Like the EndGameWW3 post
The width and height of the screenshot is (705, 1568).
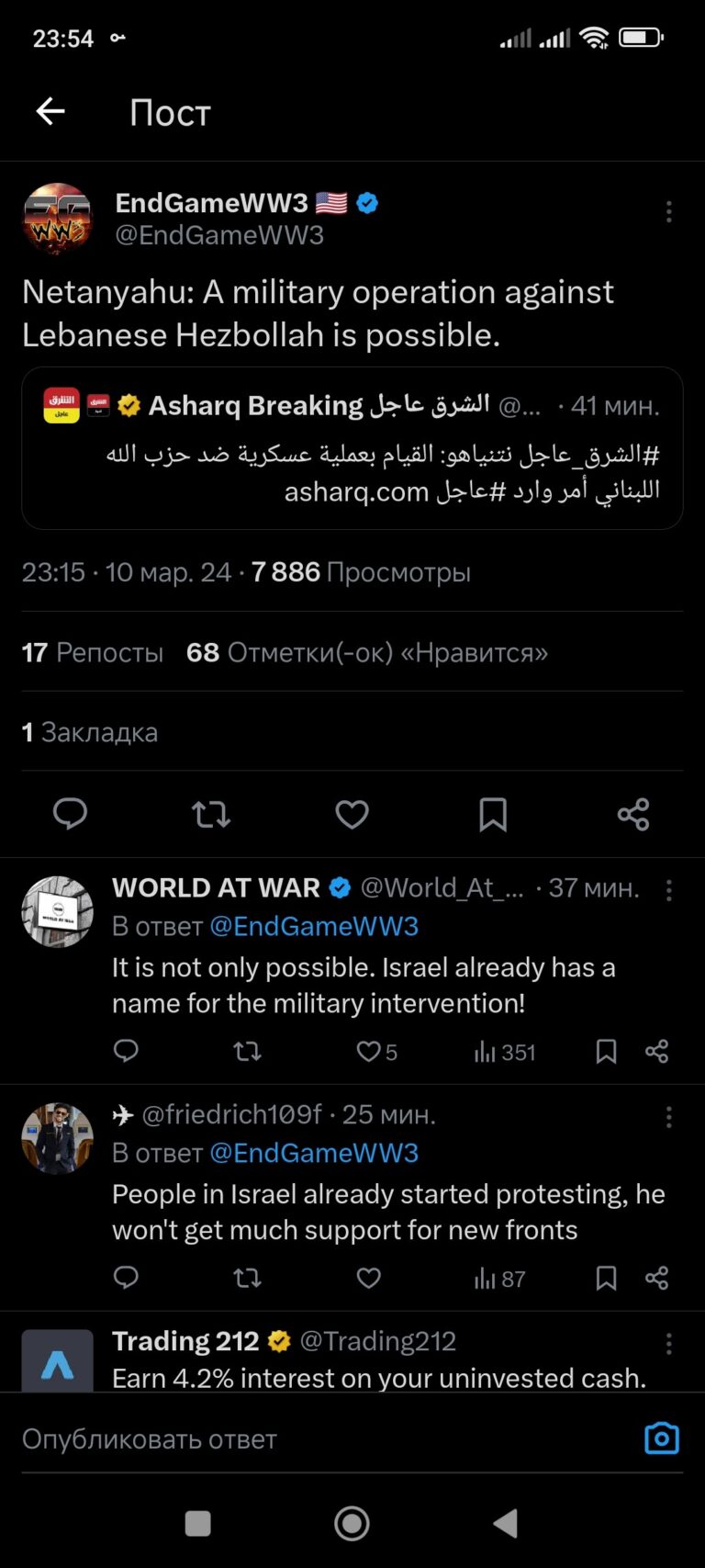tap(352, 814)
